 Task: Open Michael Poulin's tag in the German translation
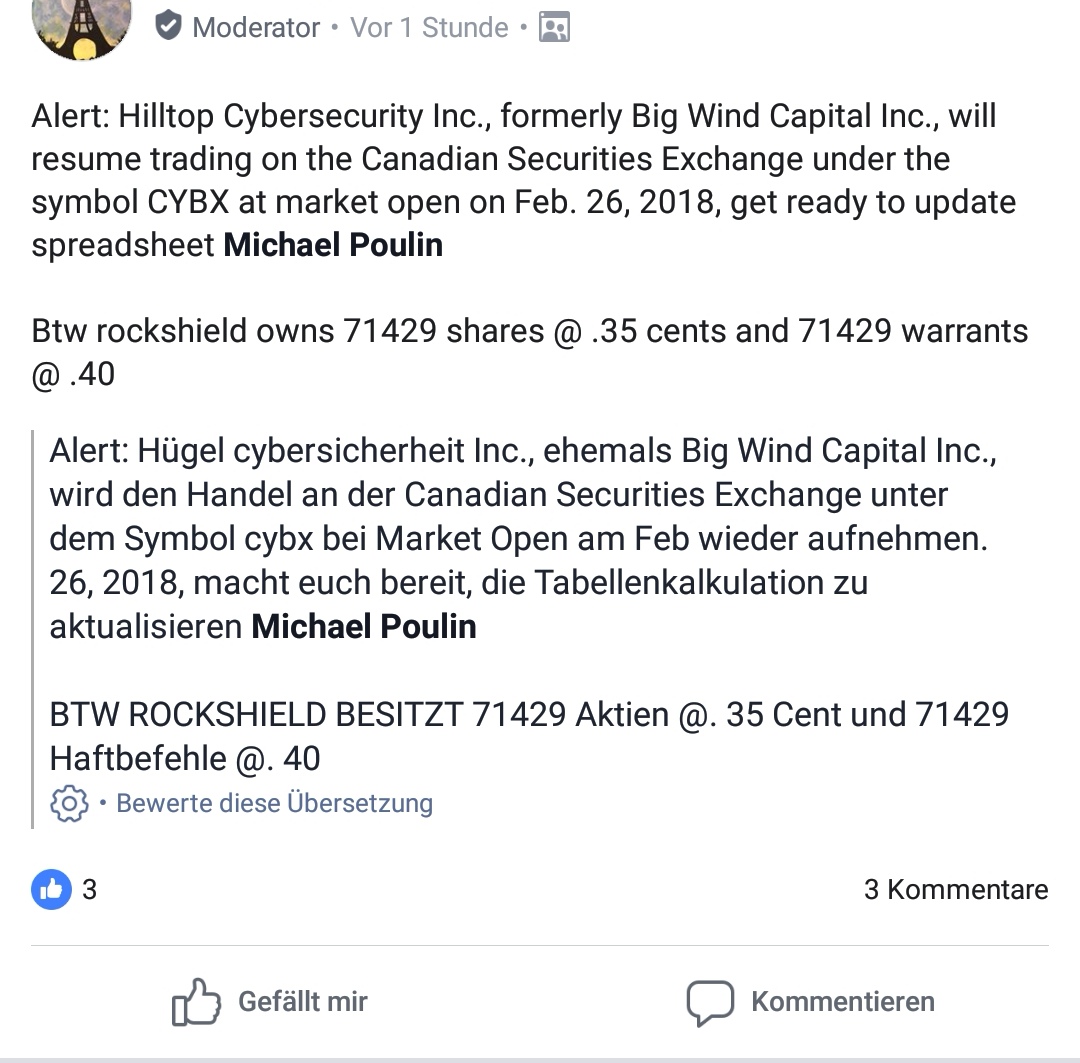coord(363,627)
